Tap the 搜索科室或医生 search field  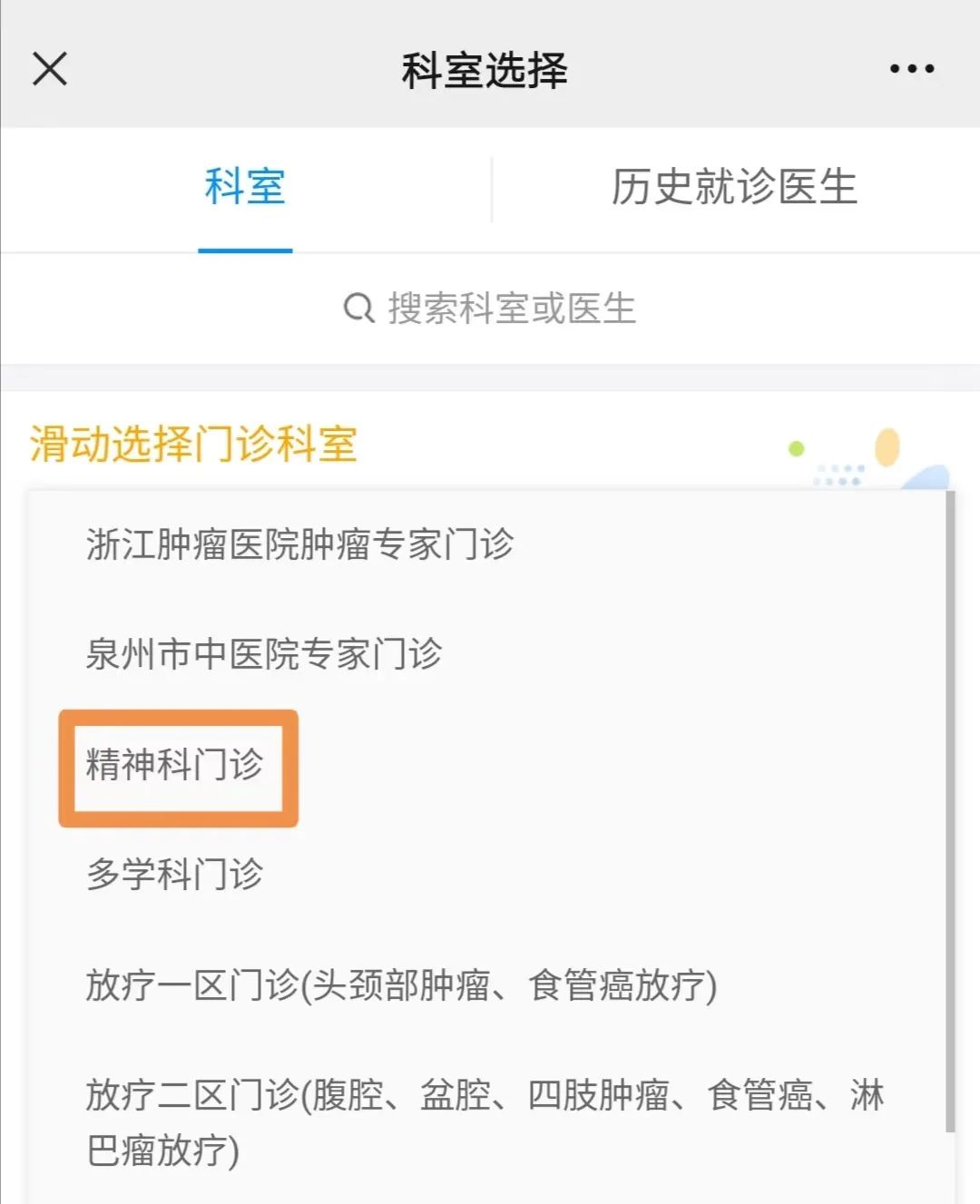click(x=490, y=308)
